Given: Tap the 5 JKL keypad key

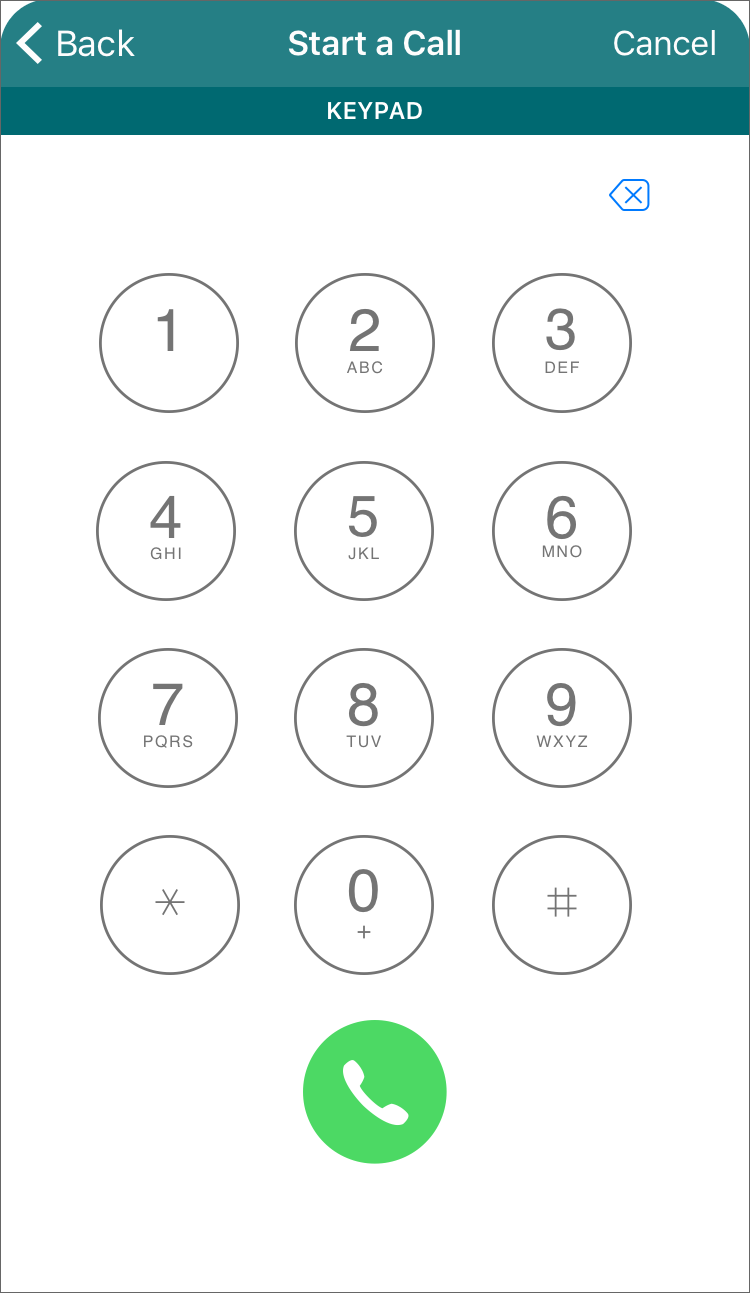Looking at the screenshot, I should pos(364,531).
